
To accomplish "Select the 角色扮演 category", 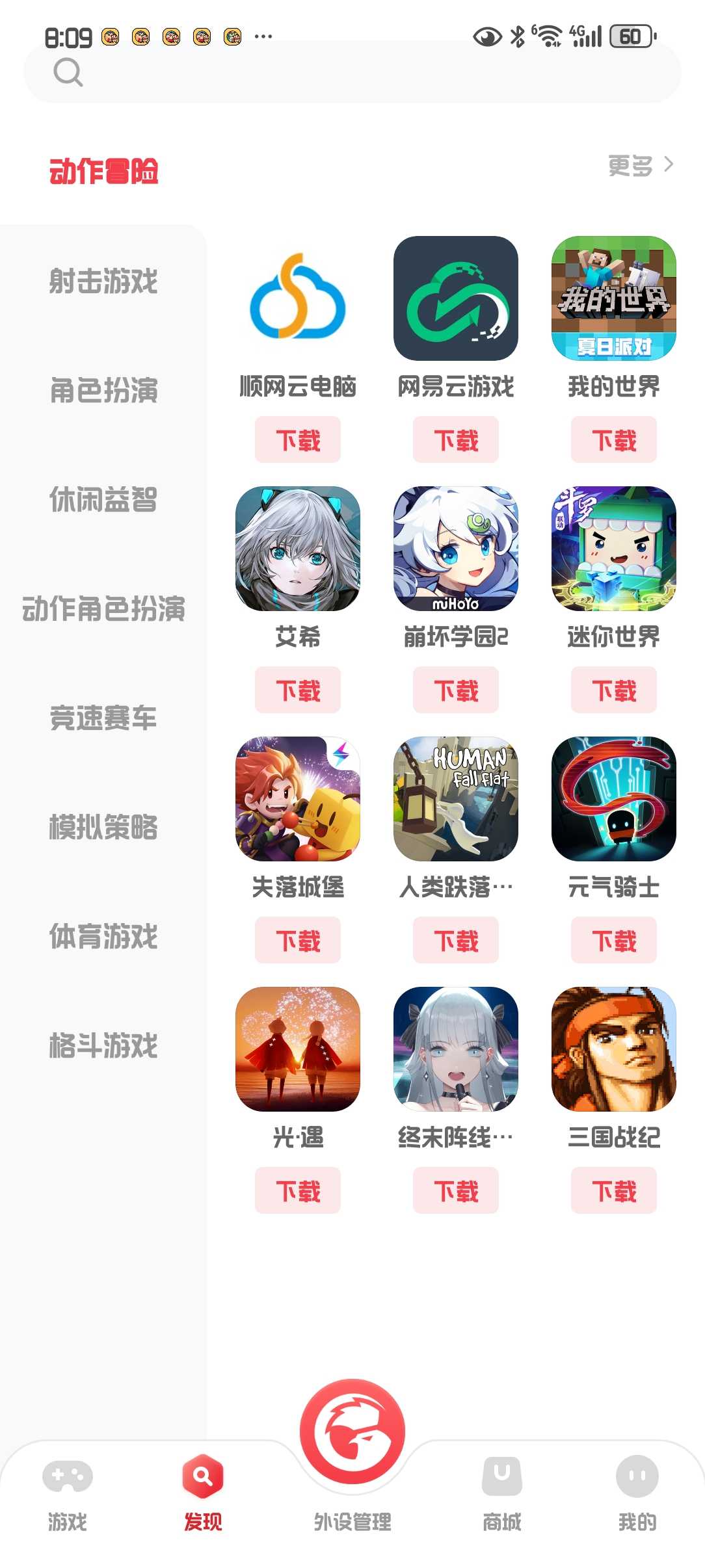I will [x=103, y=391].
